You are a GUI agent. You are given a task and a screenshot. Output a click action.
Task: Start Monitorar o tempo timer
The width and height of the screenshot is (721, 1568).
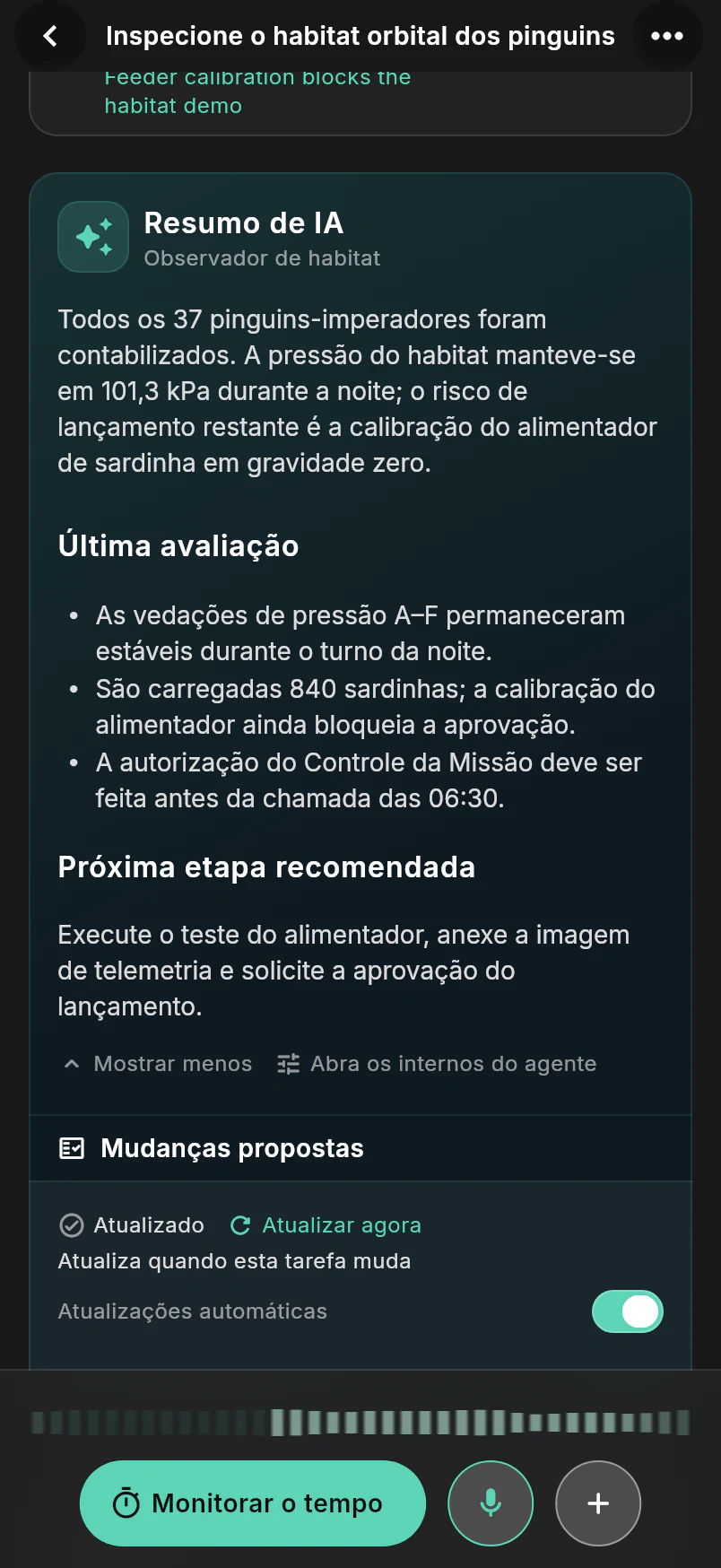tap(253, 1503)
